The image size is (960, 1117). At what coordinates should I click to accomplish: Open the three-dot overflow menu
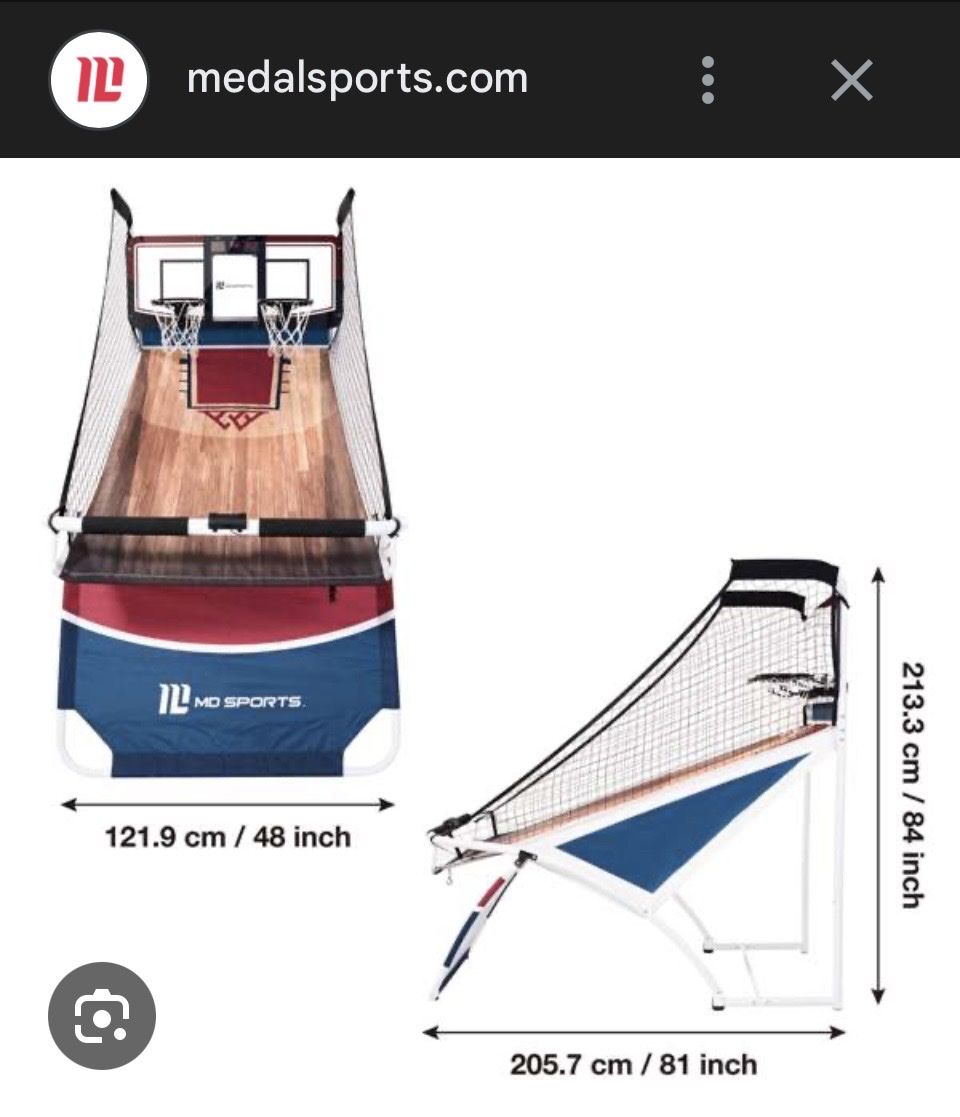[708, 80]
